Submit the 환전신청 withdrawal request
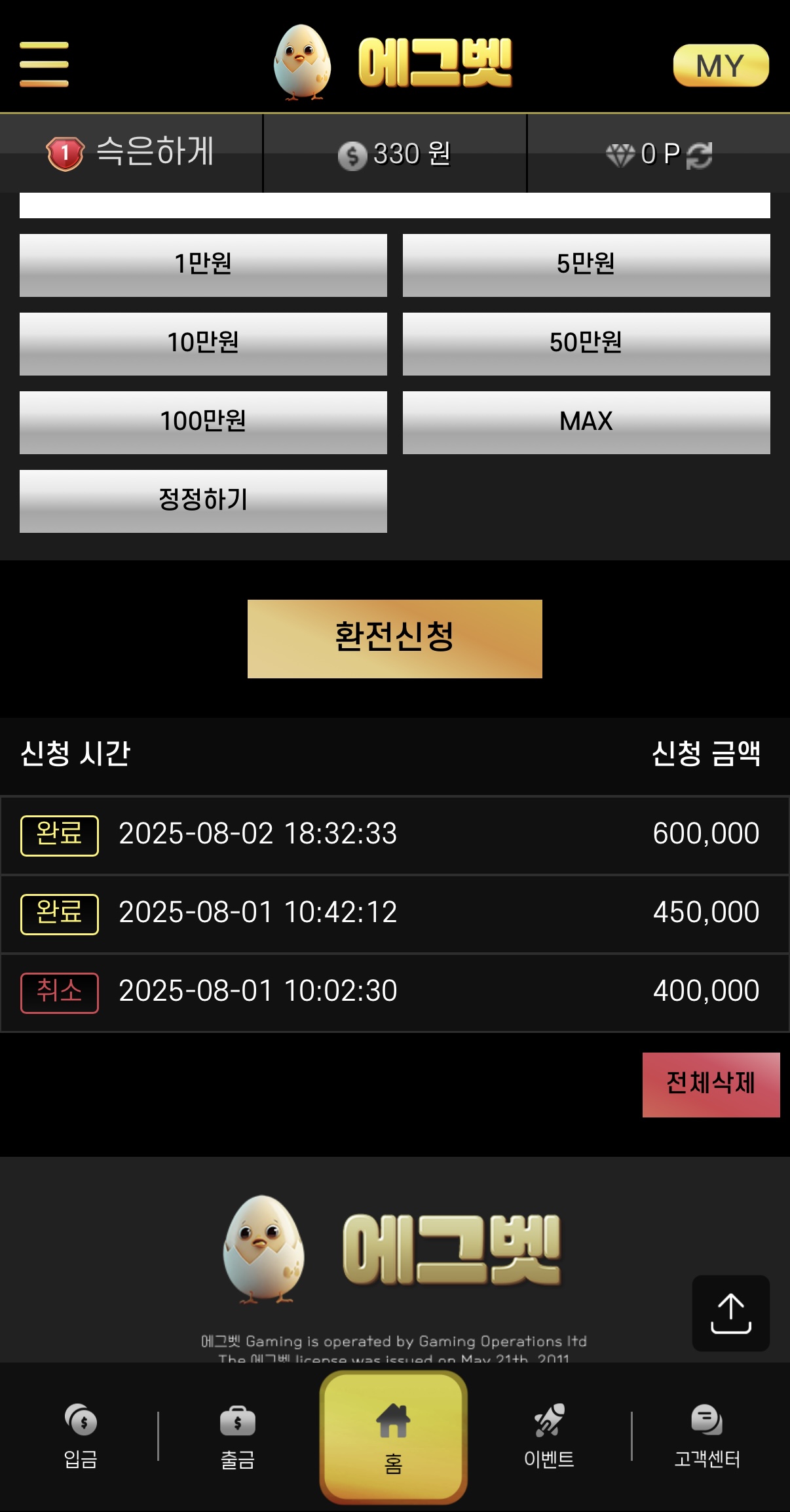The height and width of the screenshot is (1512, 790). pyautogui.click(x=394, y=638)
